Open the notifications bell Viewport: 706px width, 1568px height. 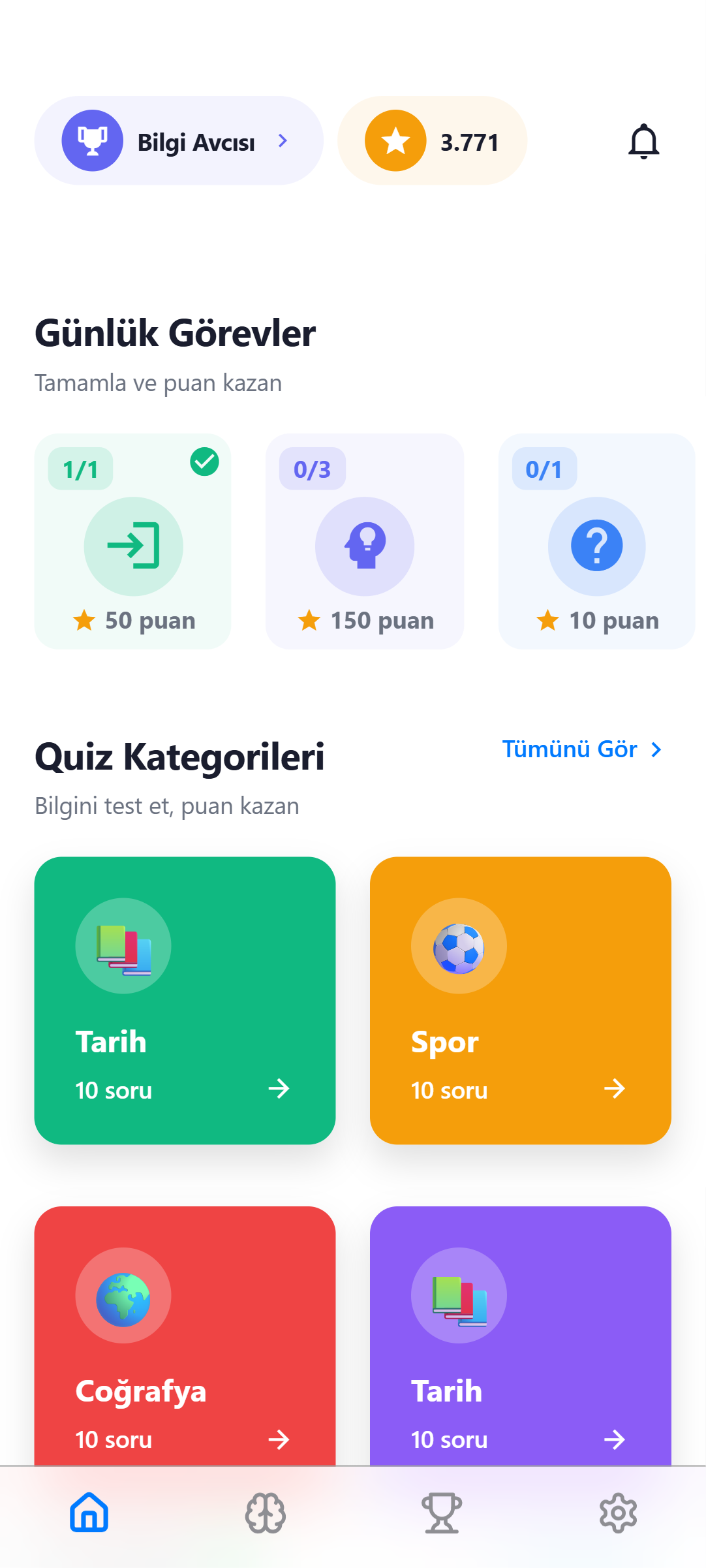pyautogui.click(x=643, y=141)
